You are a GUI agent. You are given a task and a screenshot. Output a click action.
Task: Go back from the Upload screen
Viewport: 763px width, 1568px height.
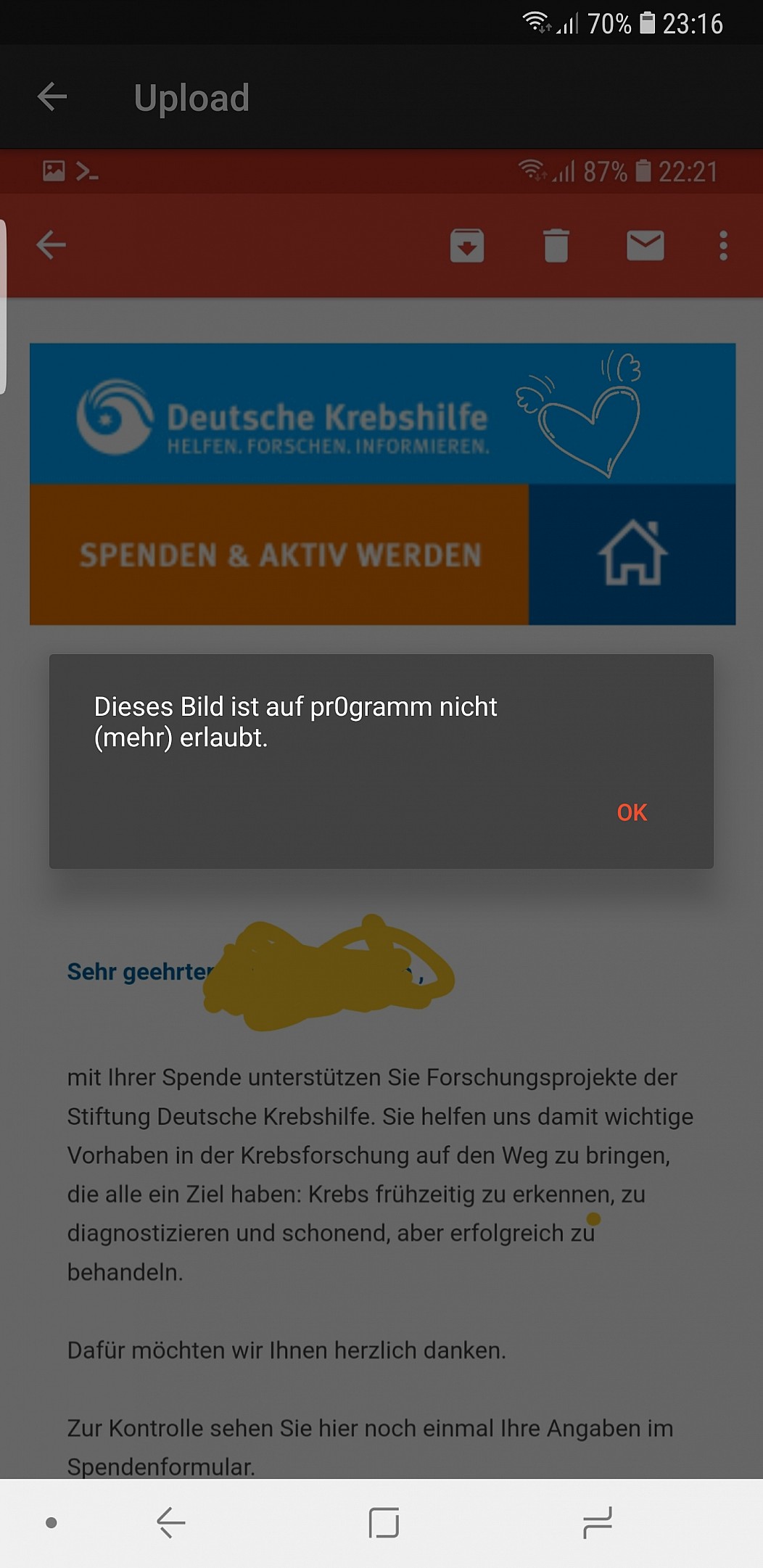52,96
